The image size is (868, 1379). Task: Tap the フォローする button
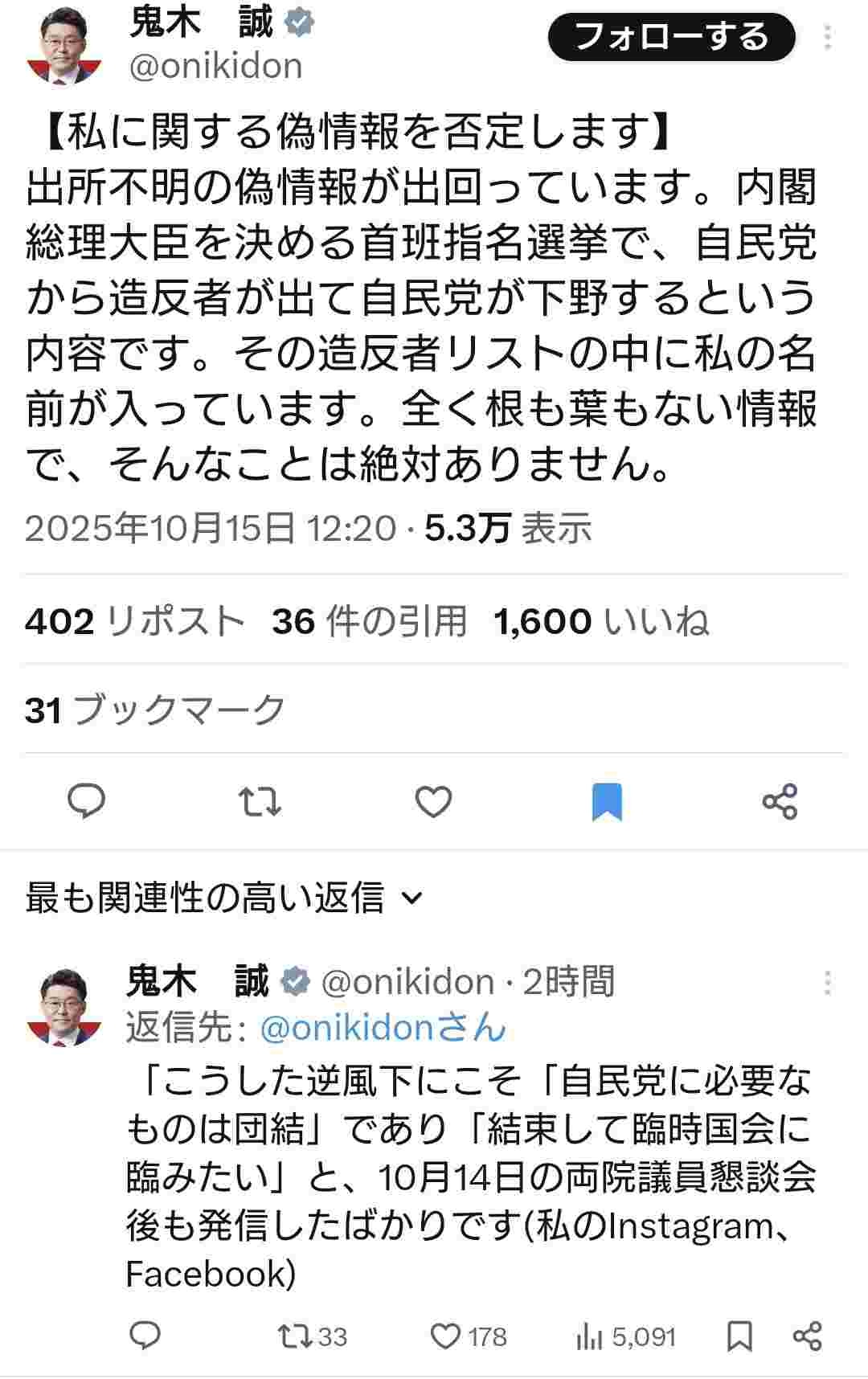pos(671,37)
